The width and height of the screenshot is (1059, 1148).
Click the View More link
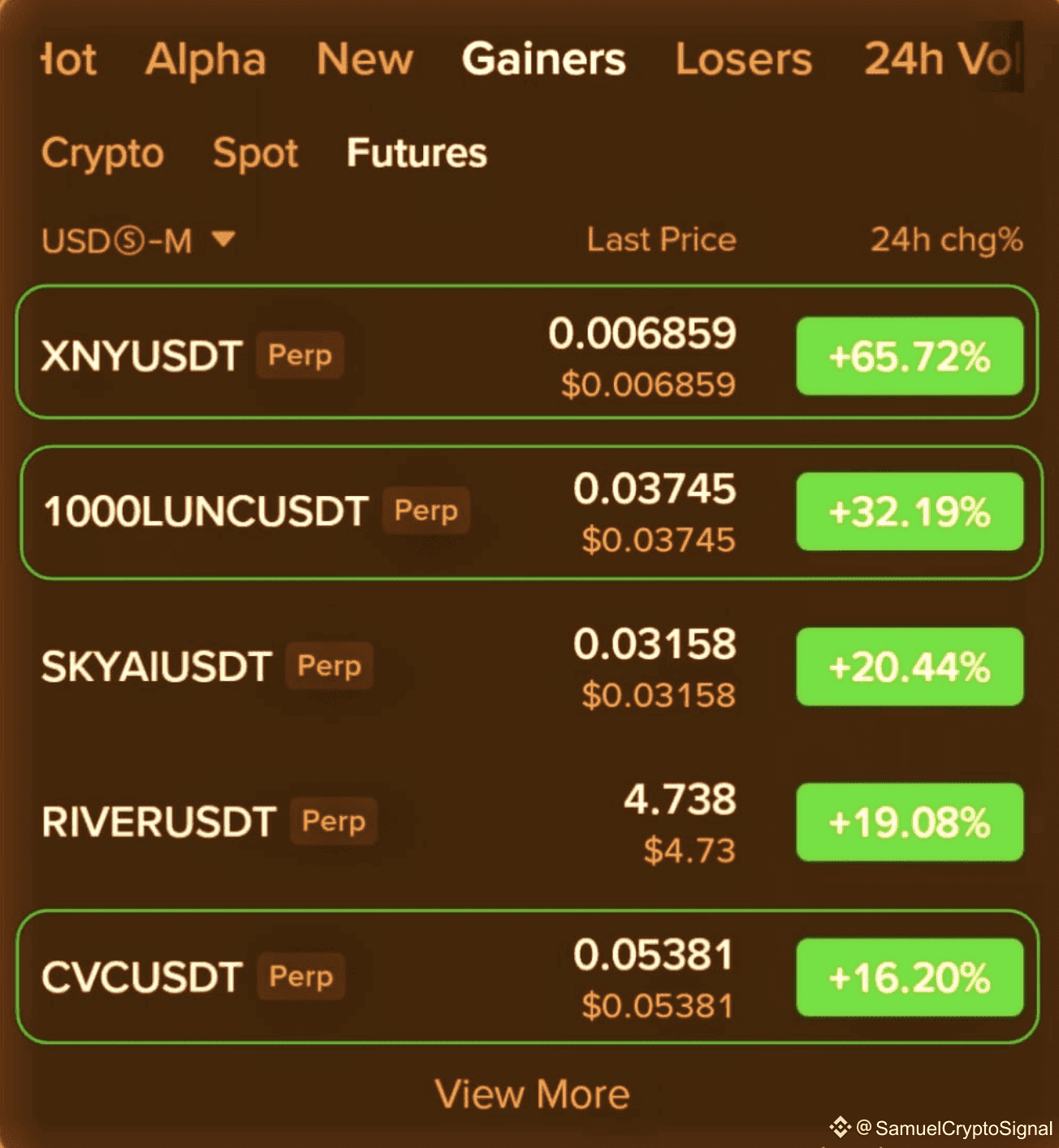tap(532, 1094)
